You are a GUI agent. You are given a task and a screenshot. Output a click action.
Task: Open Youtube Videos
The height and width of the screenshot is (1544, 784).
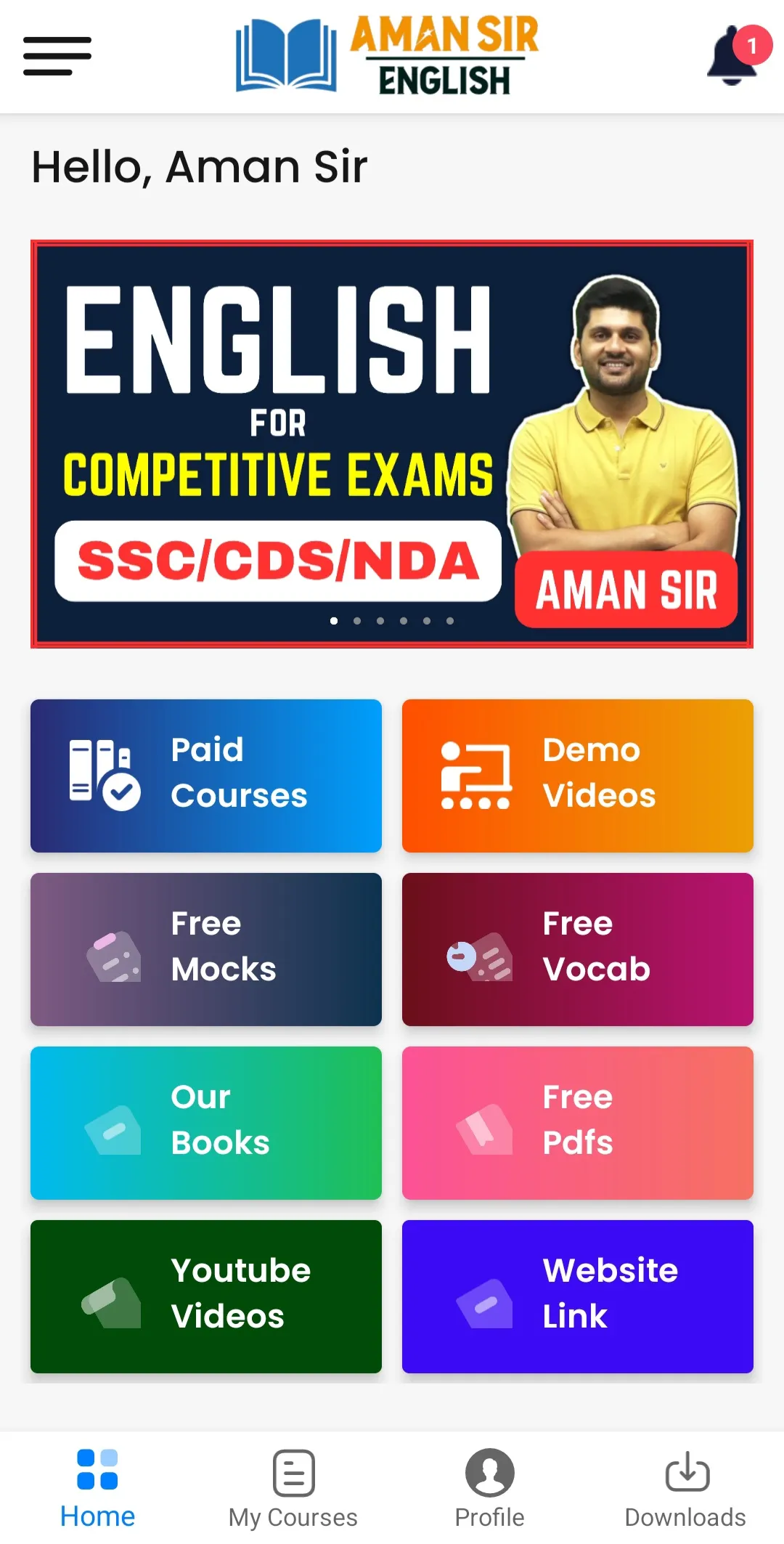point(206,1296)
